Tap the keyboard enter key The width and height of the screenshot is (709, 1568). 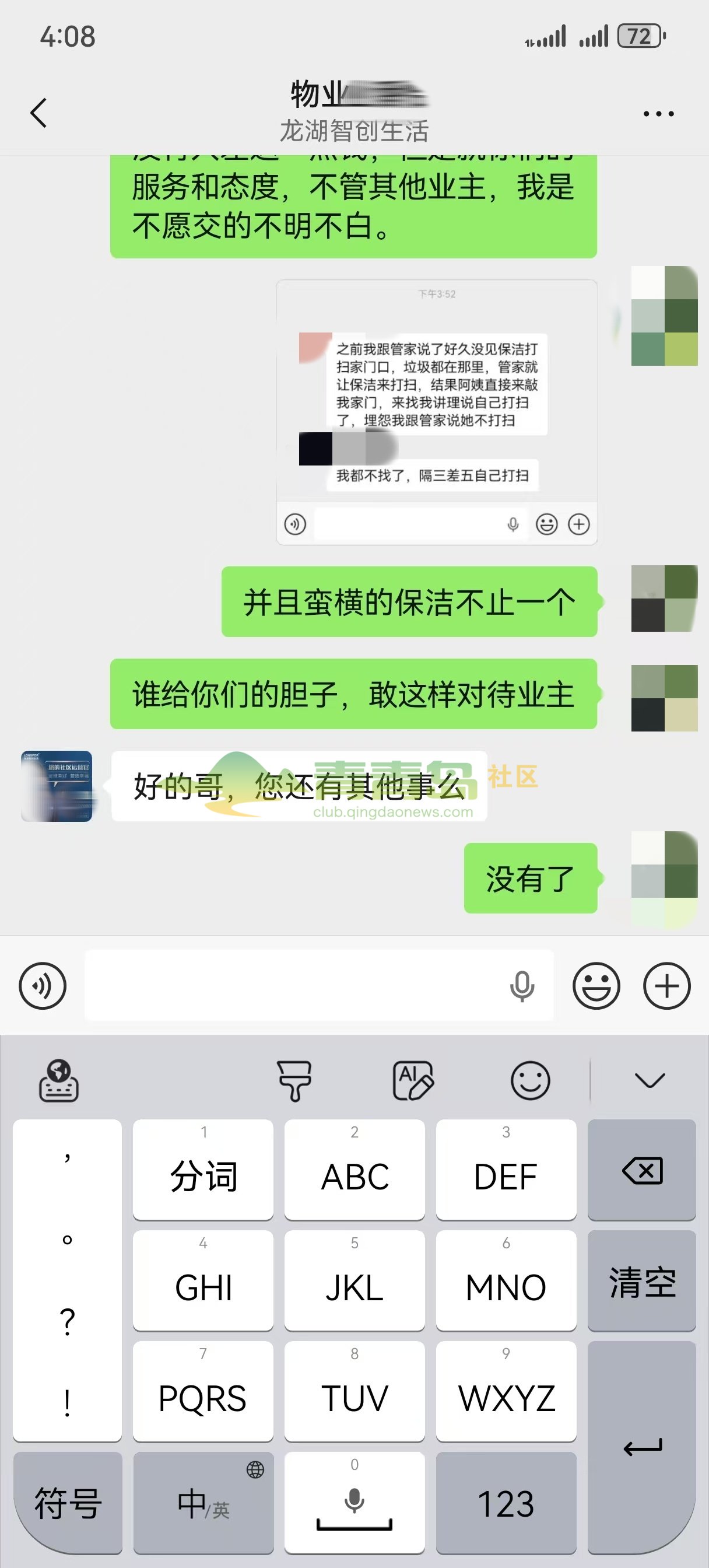(641, 1447)
